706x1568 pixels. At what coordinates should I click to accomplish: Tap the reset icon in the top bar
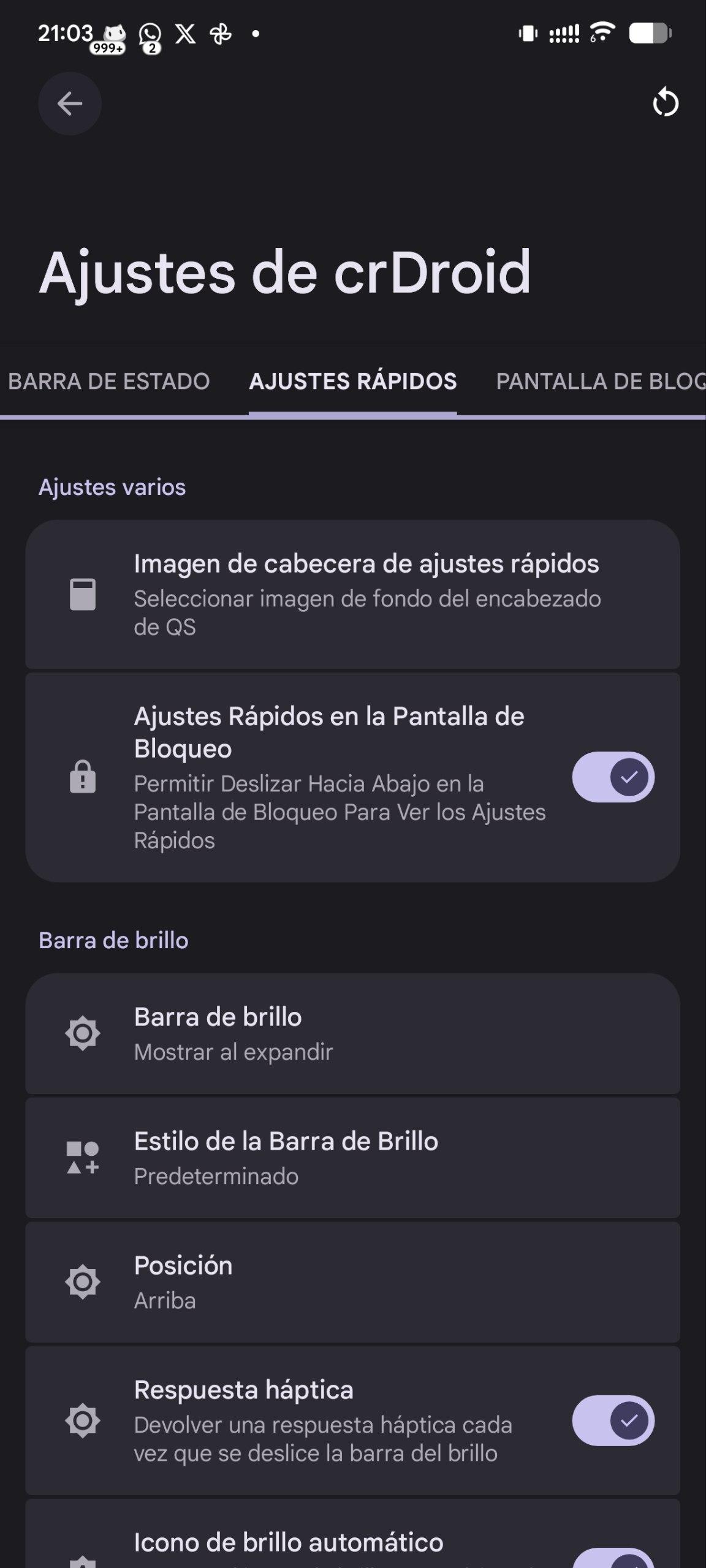click(x=666, y=102)
